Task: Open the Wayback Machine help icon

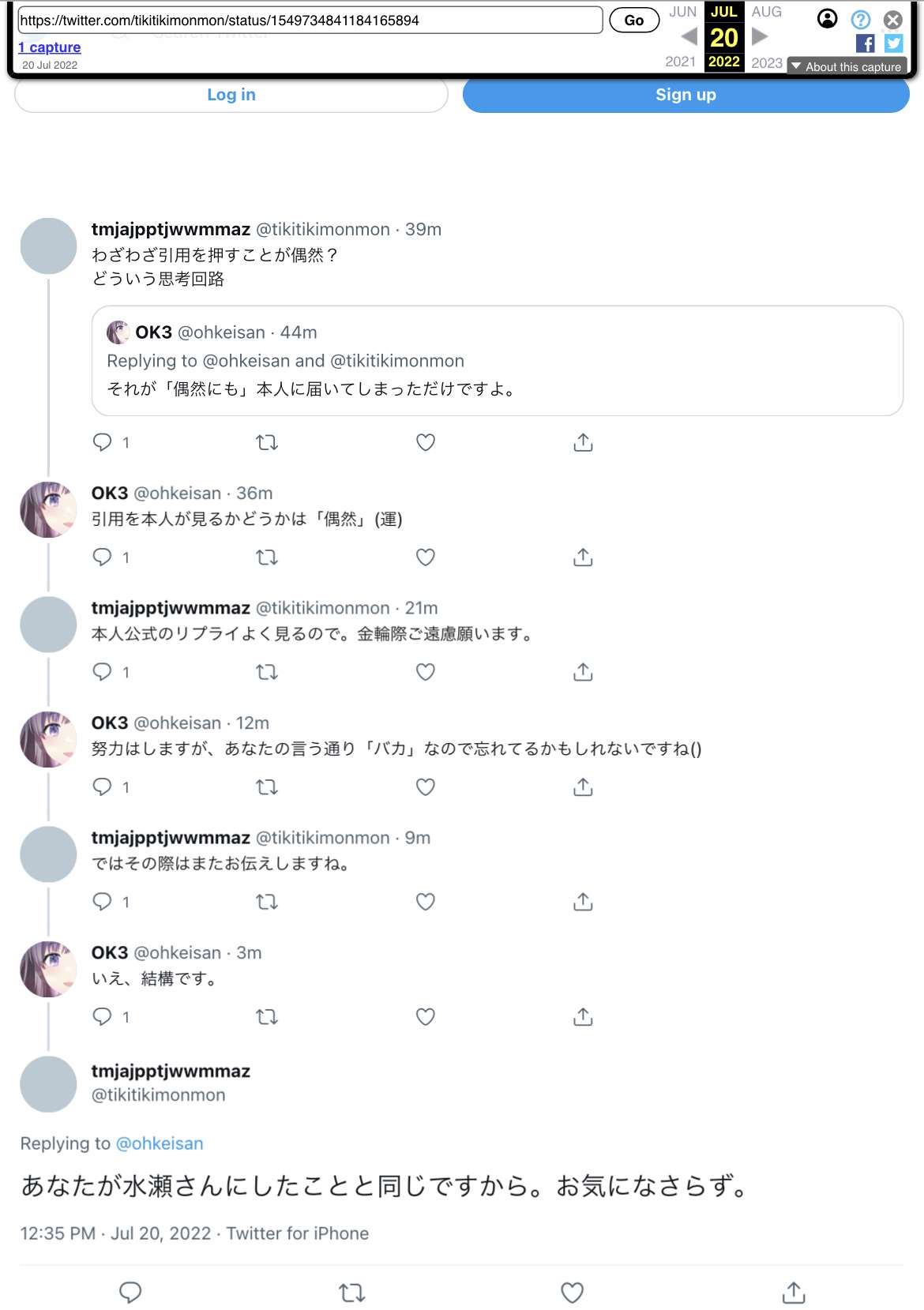Action: (861, 20)
